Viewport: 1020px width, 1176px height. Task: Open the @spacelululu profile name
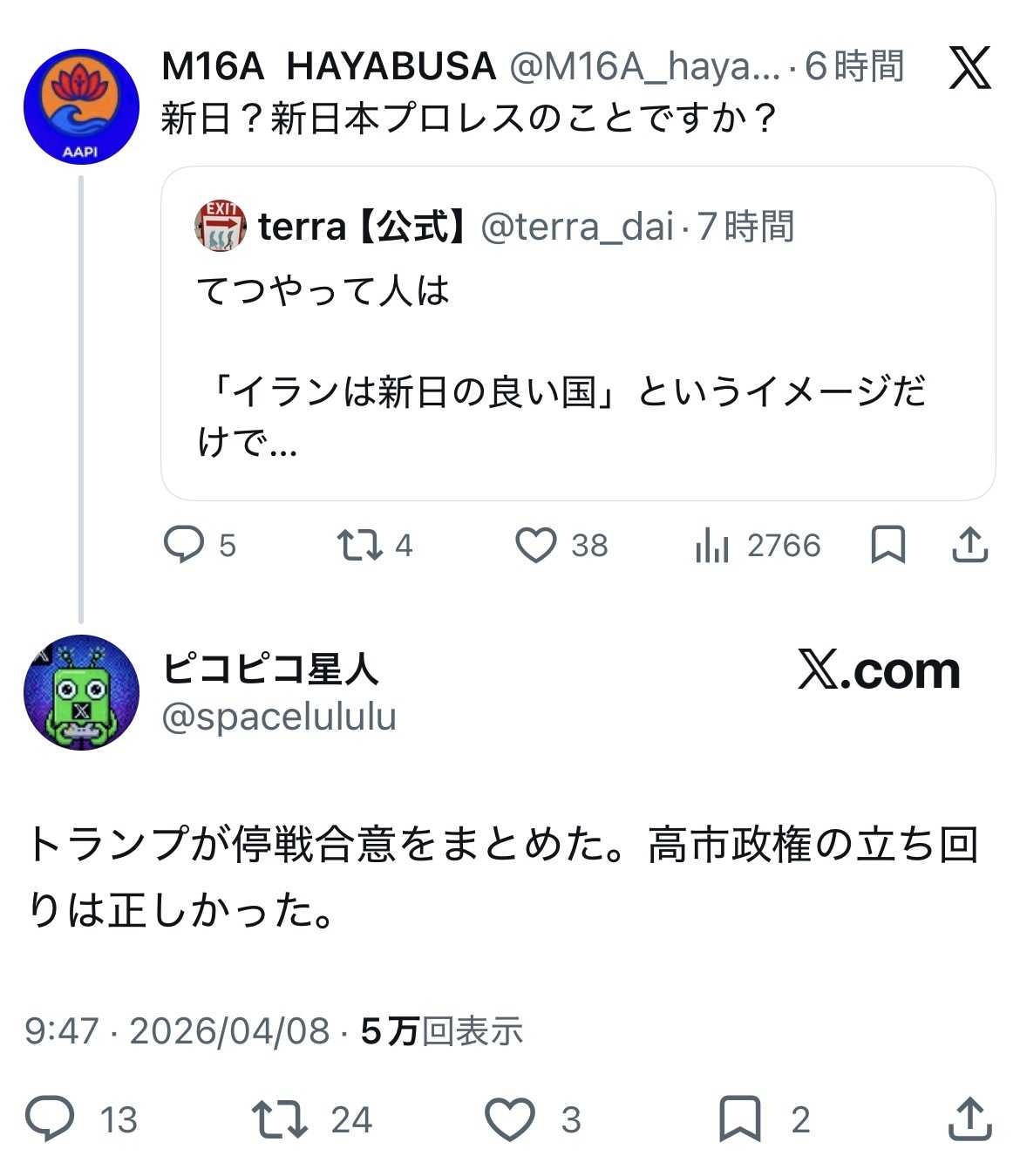279,717
